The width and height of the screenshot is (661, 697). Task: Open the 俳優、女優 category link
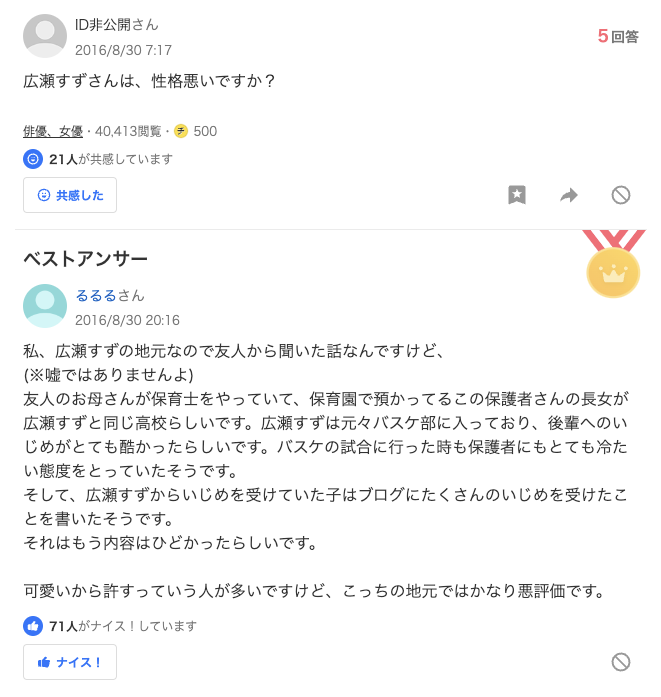[53, 131]
